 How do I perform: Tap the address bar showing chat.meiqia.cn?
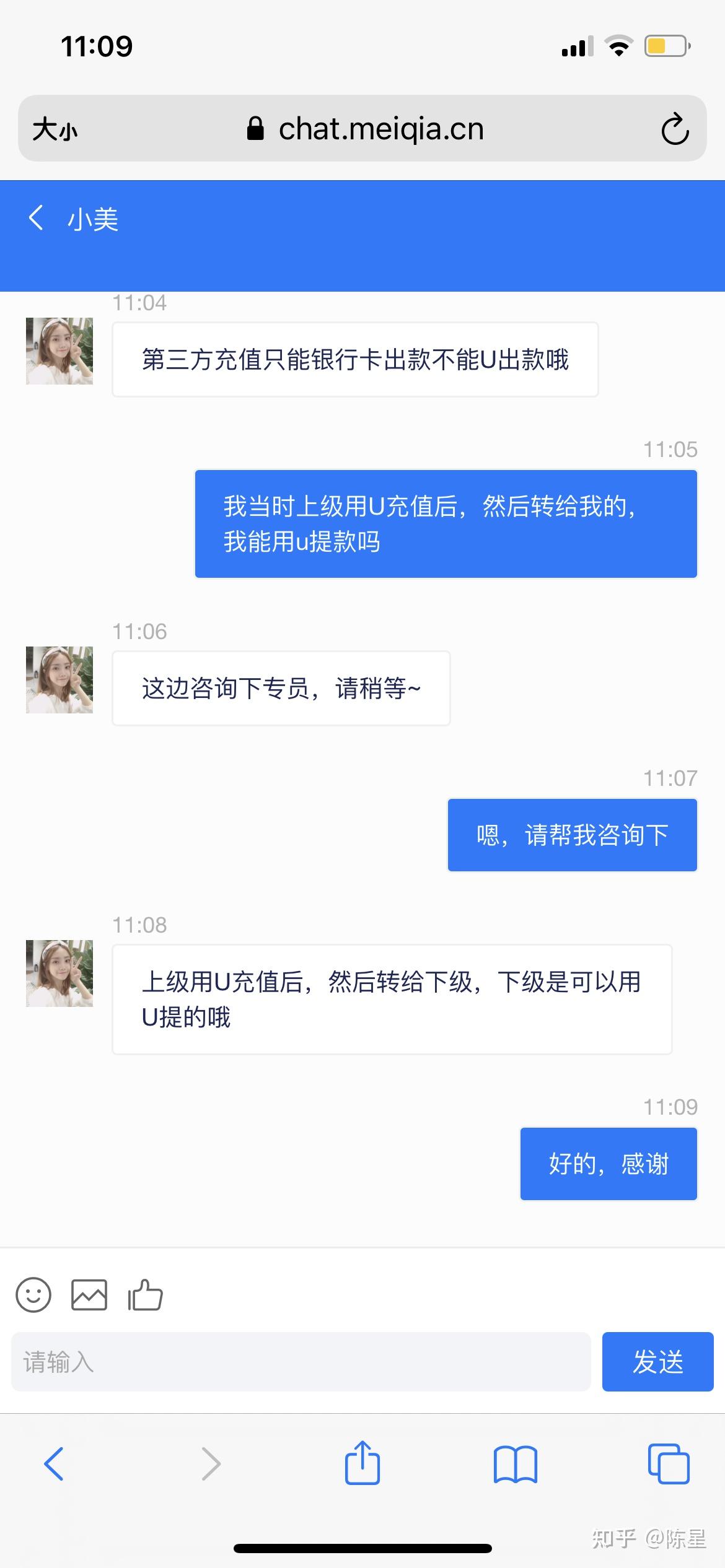[x=380, y=129]
